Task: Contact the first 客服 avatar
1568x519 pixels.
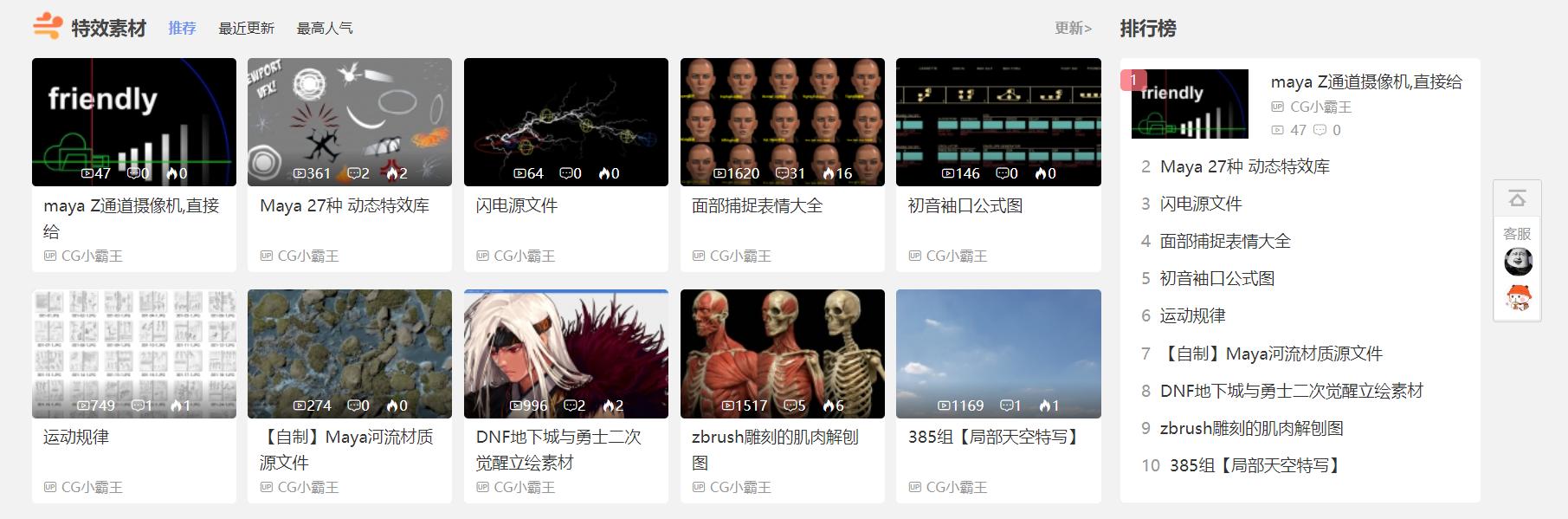Action: tap(1518, 262)
